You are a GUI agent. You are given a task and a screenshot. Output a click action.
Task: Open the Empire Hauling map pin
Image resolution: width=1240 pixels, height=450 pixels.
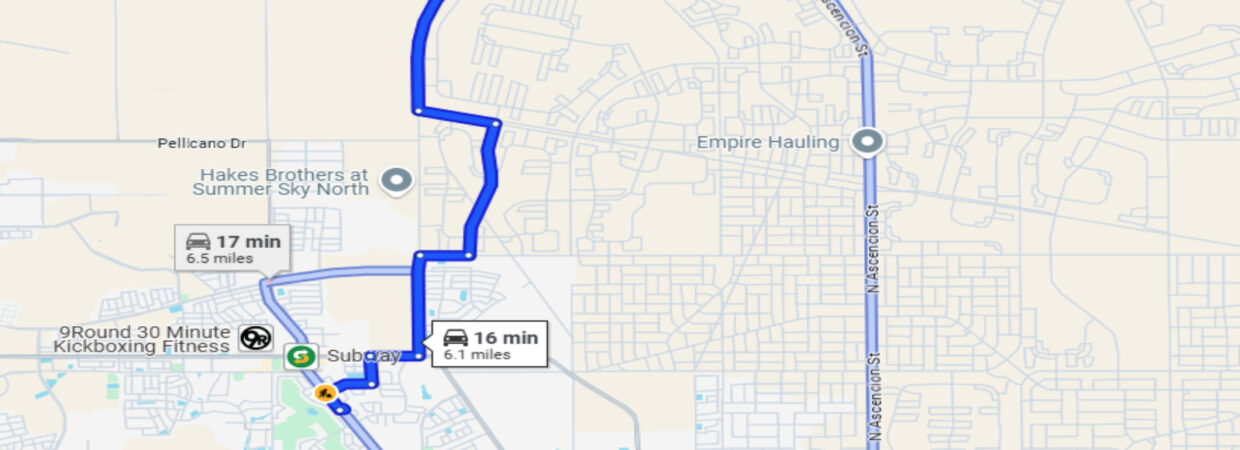click(x=867, y=142)
